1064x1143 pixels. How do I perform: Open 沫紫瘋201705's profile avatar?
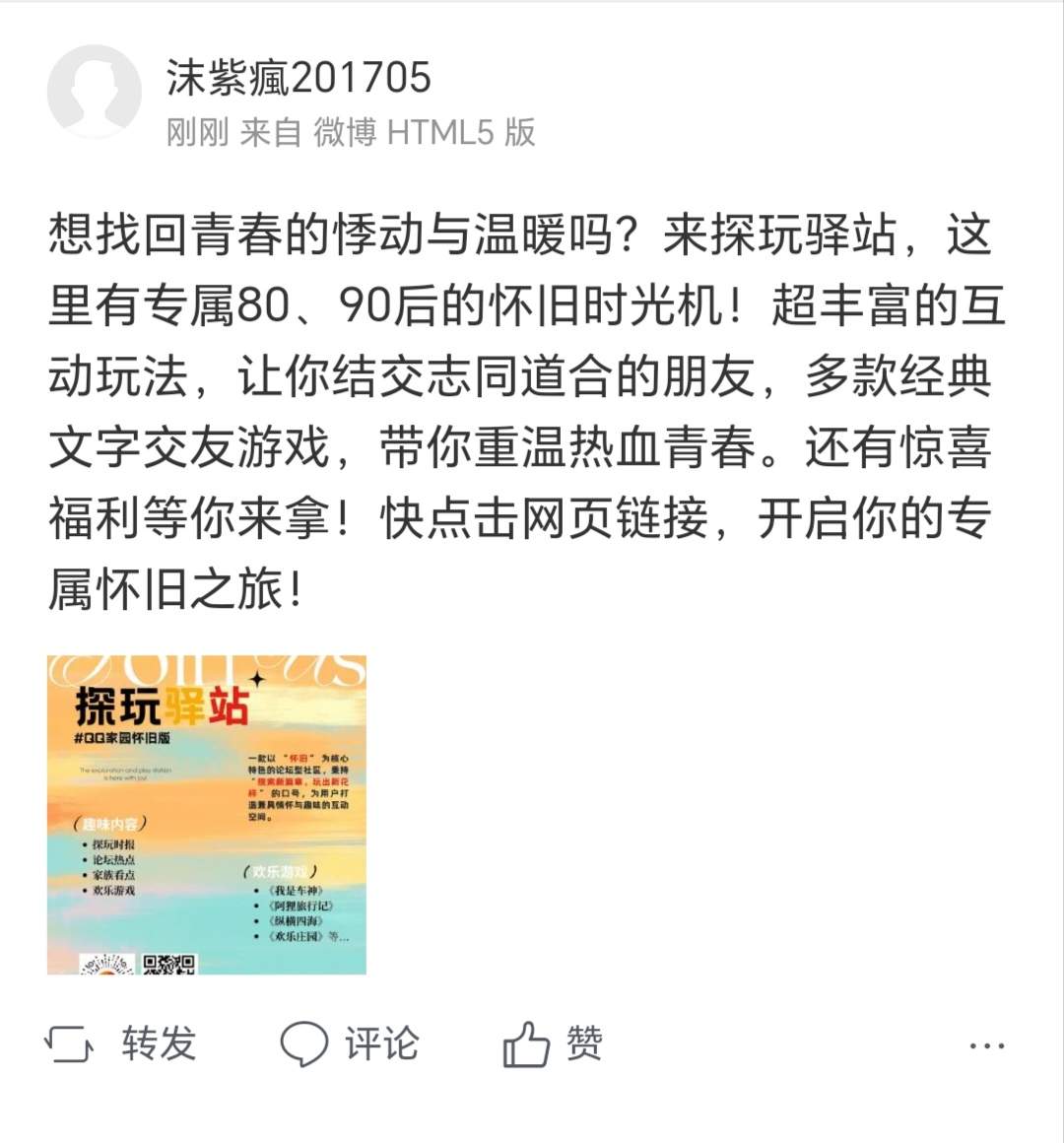tap(95, 92)
